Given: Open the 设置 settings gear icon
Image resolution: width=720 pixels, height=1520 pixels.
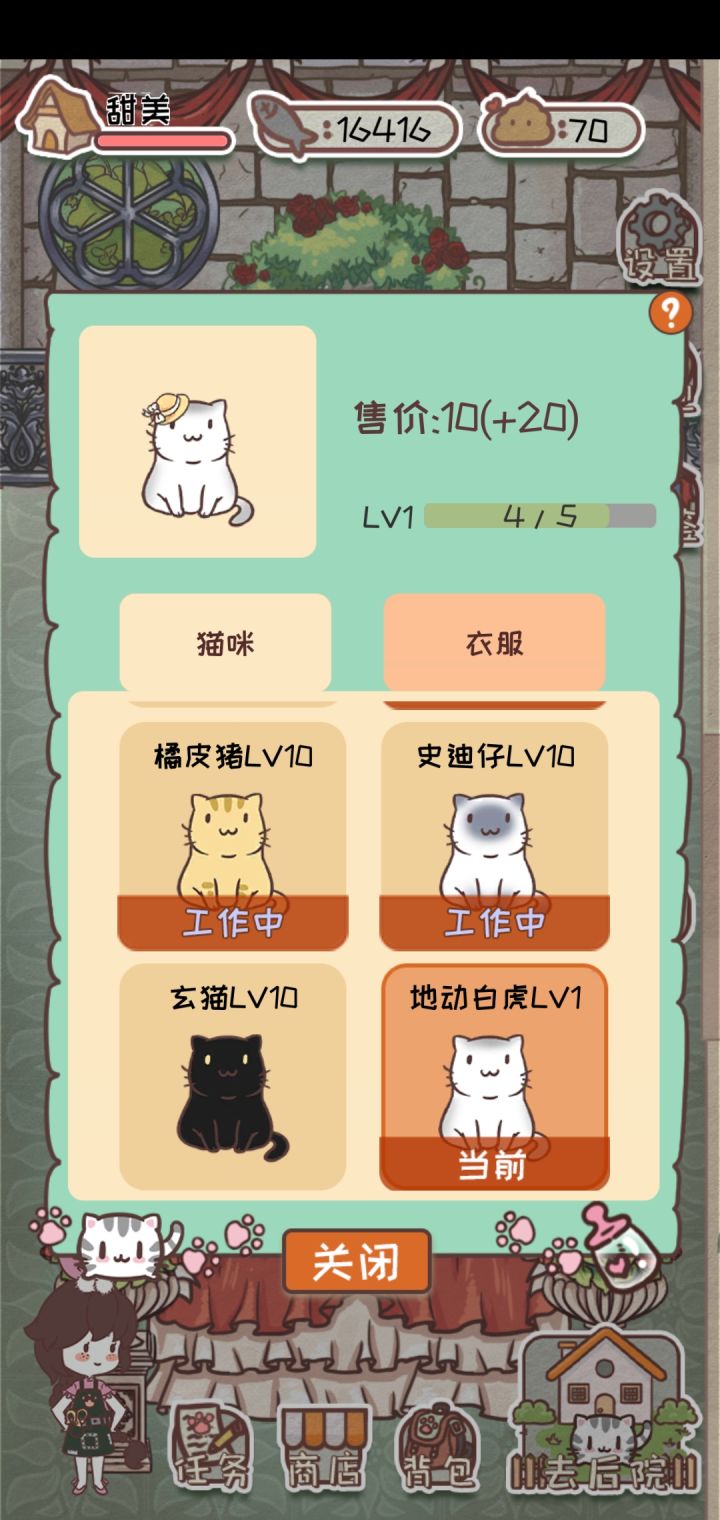Looking at the screenshot, I should tap(660, 240).
